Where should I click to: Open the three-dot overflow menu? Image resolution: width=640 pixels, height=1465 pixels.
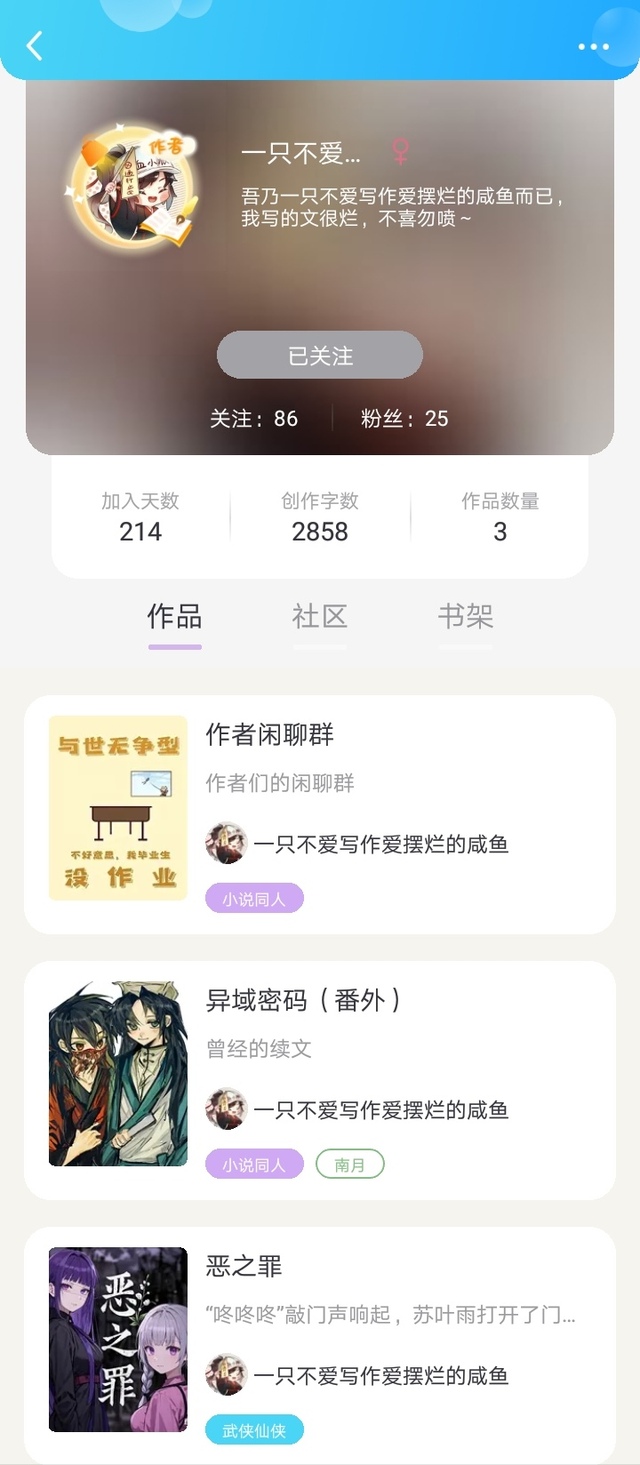pyautogui.click(x=593, y=47)
